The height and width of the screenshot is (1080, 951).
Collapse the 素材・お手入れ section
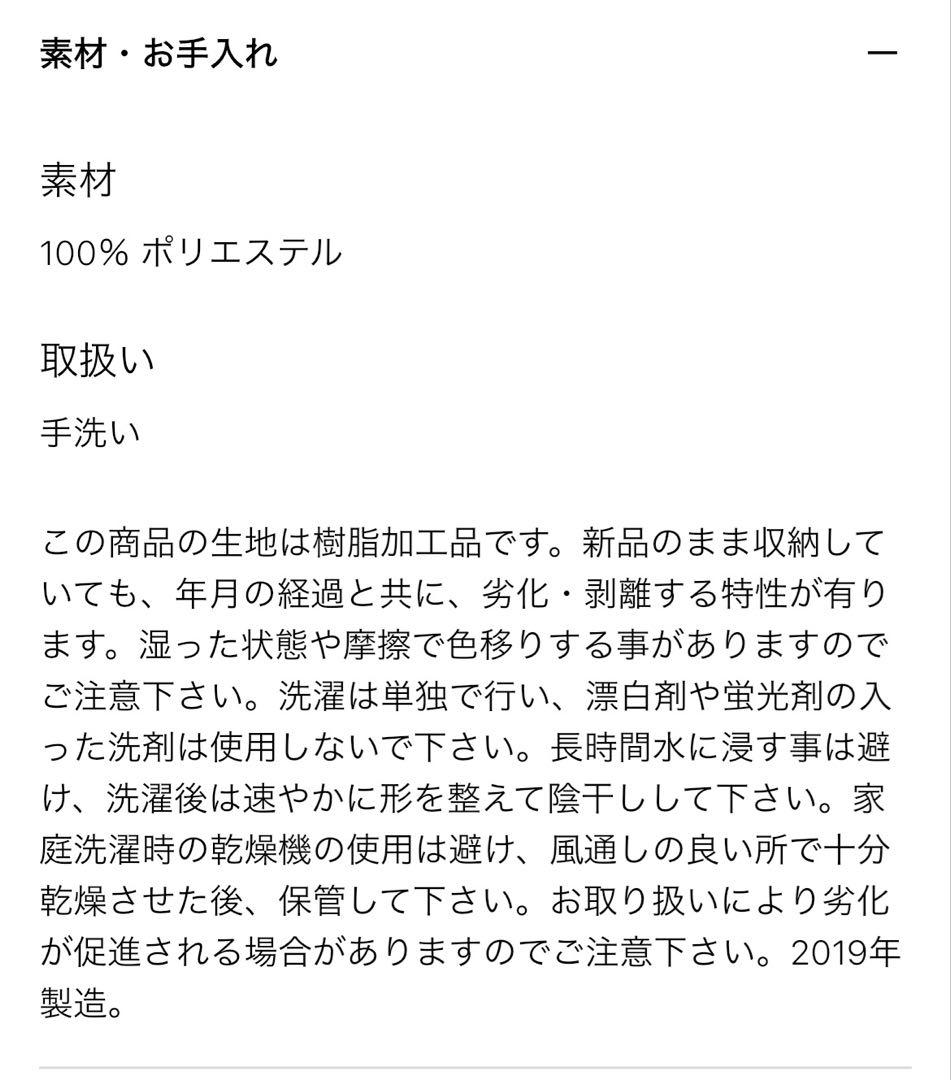click(x=882, y=53)
